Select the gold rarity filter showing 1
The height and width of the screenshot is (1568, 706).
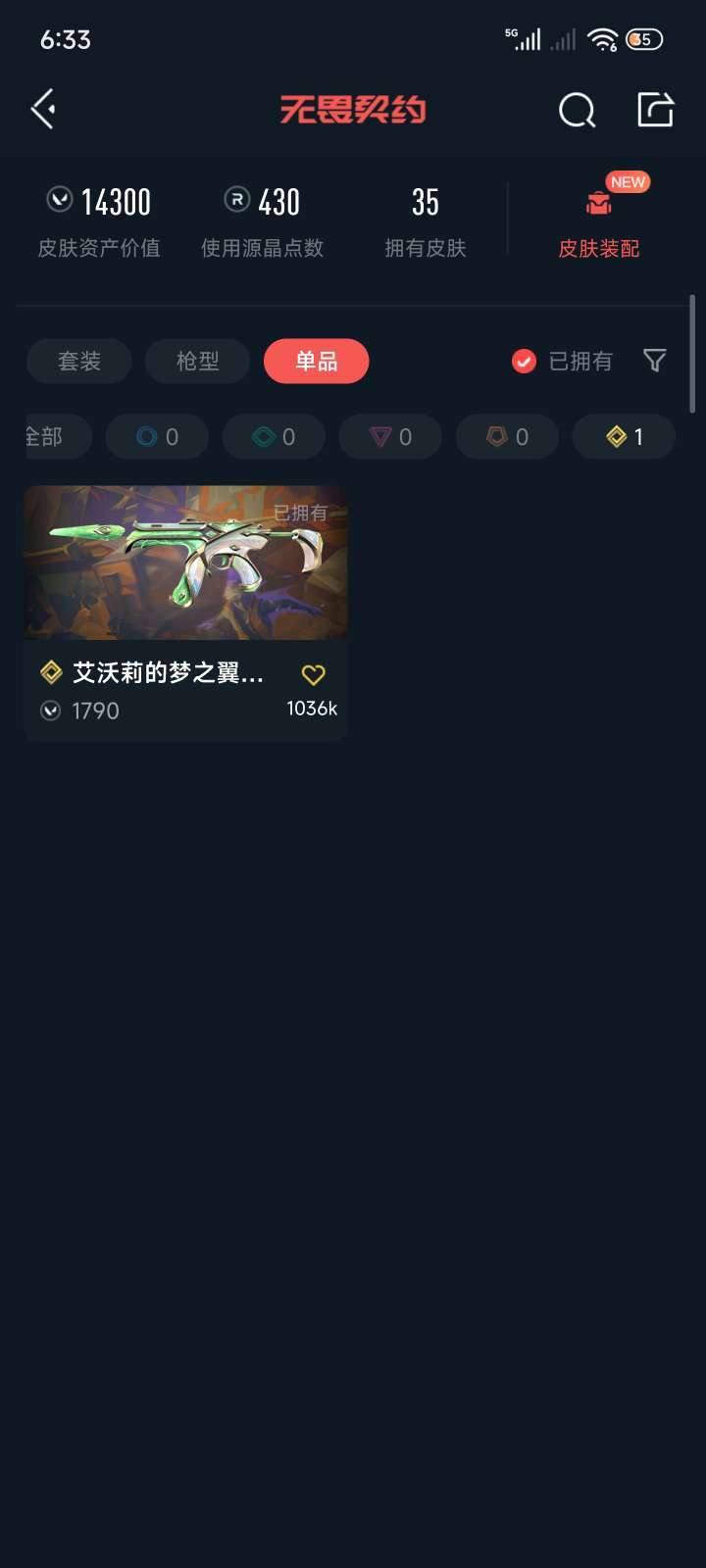(x=624, y=436)
